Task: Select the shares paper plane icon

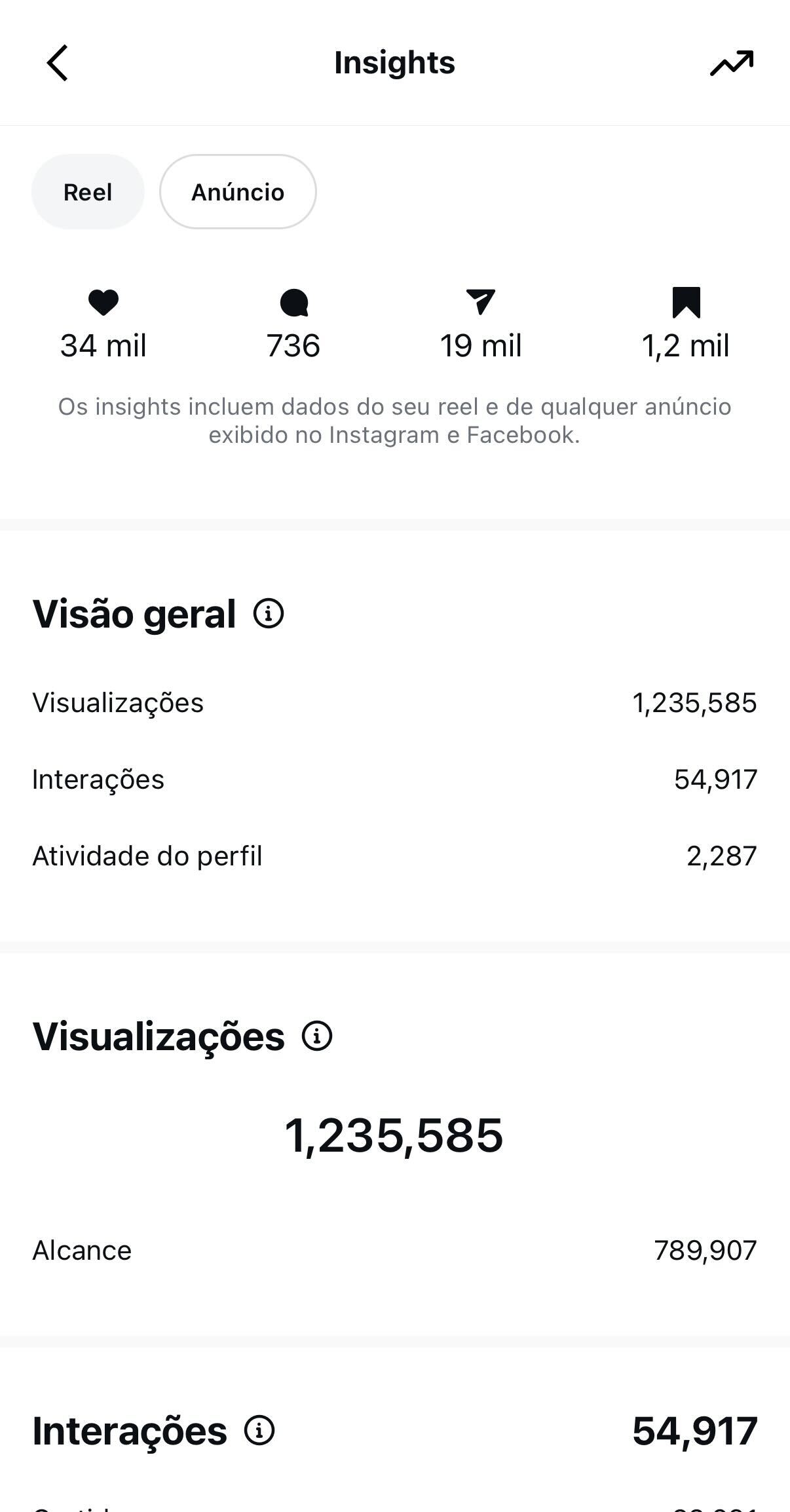Action: [x=480, y=303]
